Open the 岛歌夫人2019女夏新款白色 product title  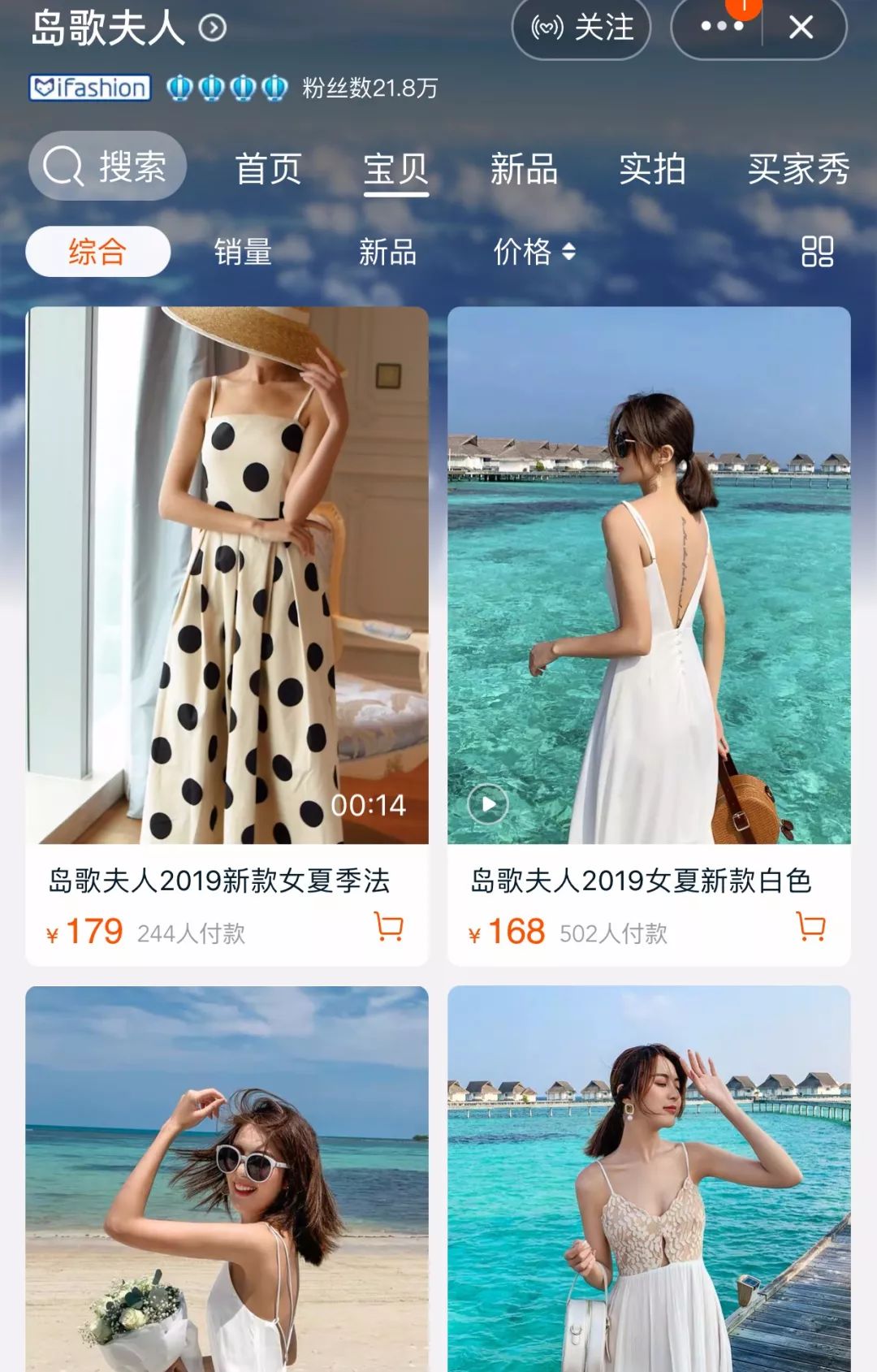click(642, 880)
